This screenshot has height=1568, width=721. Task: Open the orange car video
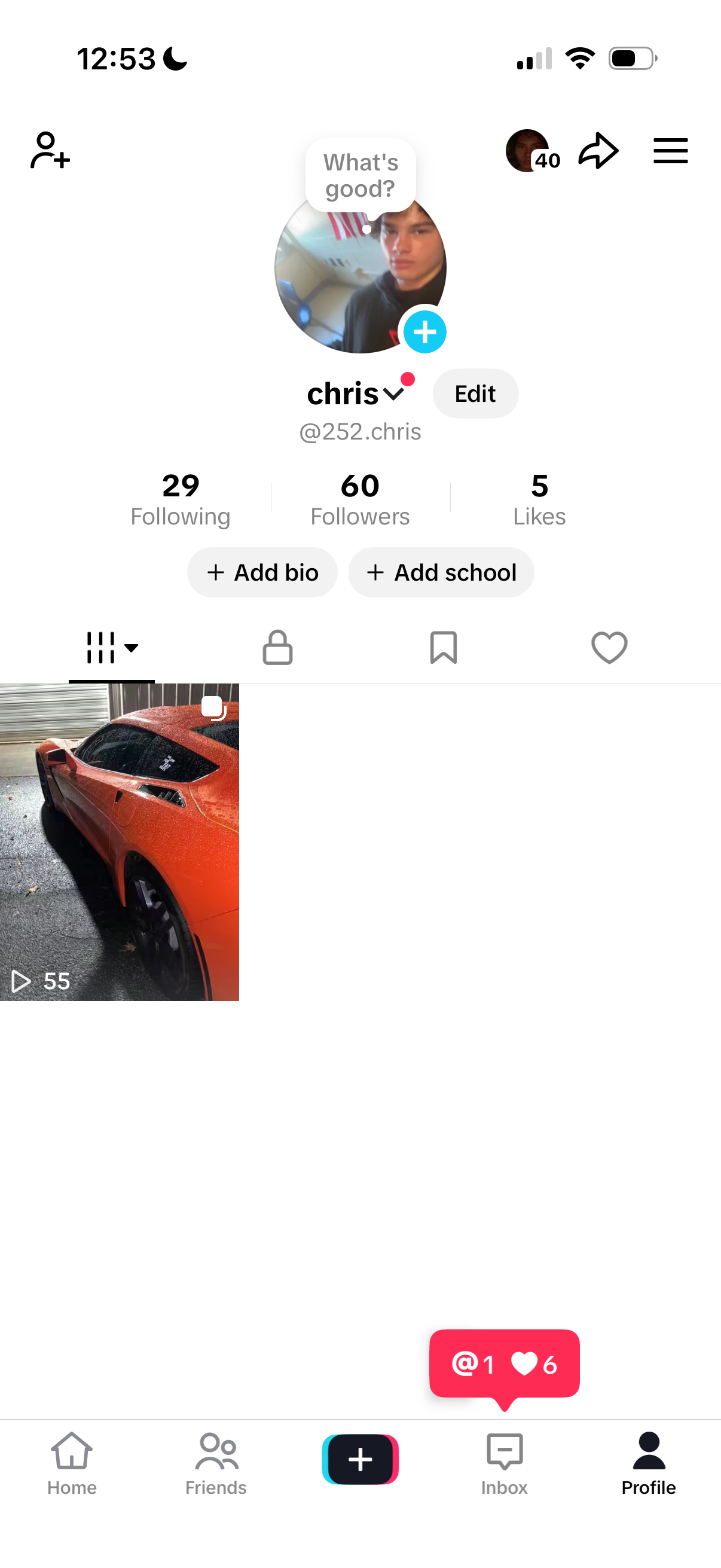pos(119,841)
